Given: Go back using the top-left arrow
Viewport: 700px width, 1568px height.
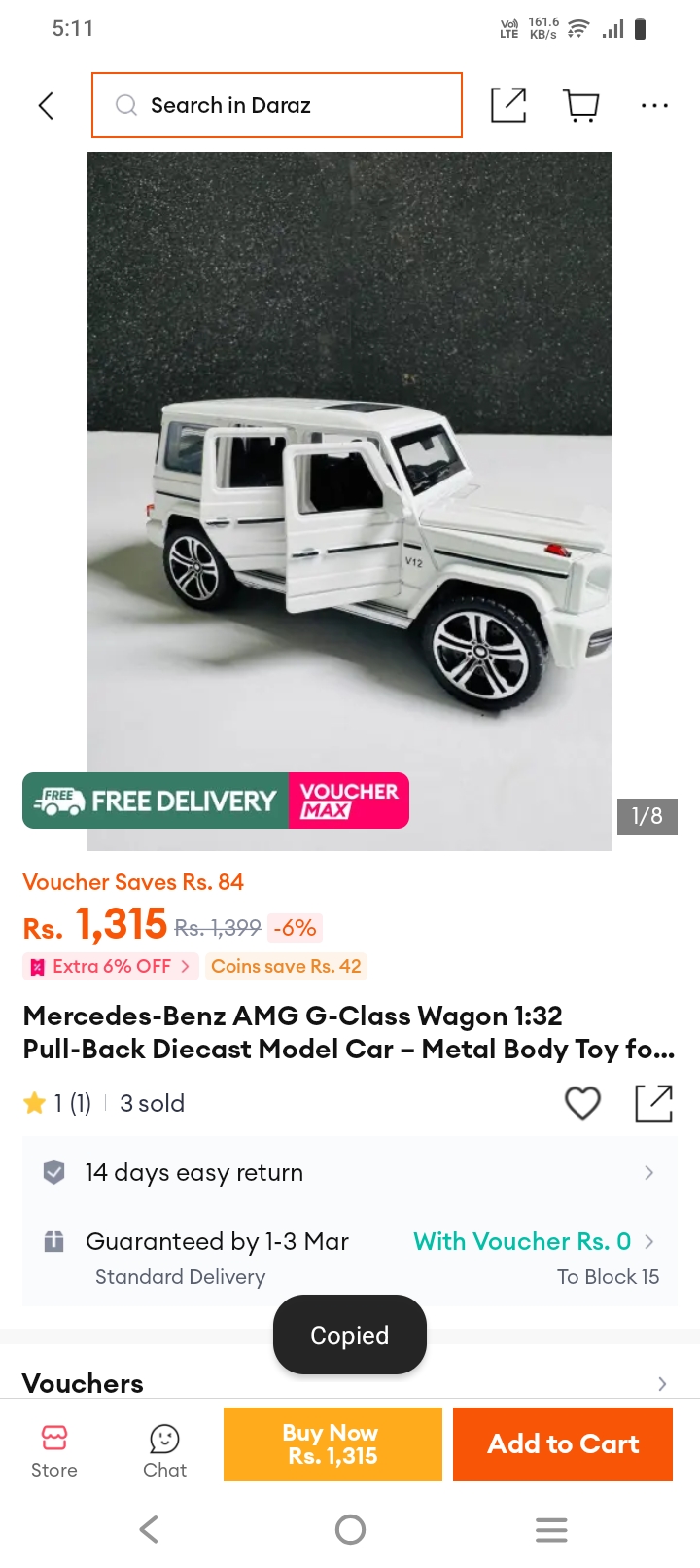Looking at the screenshot, I should coord(46,105).
